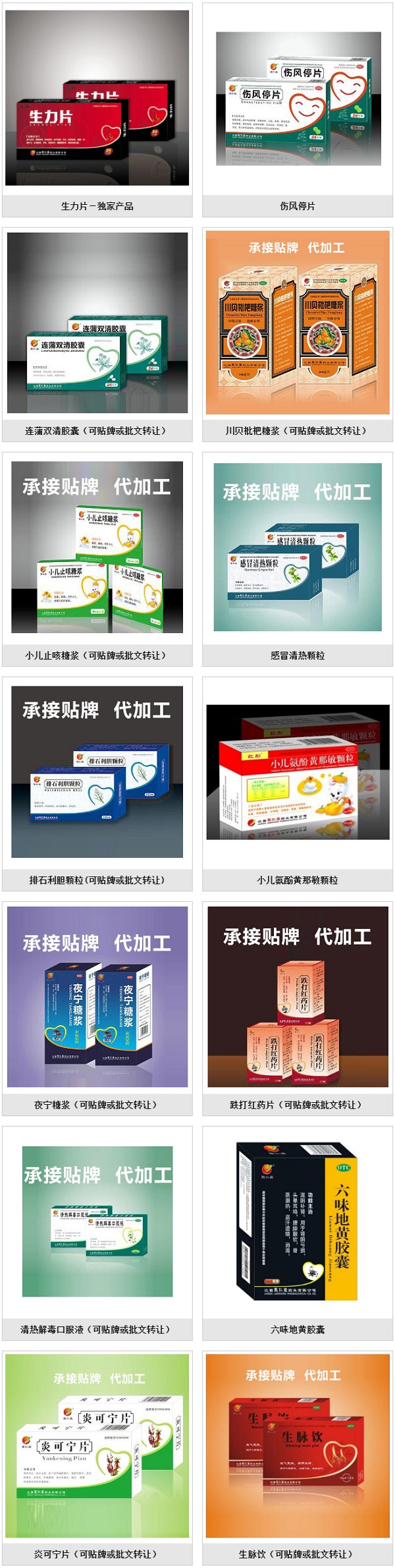Viewport: 395px width, 1568px height.
Task: Select the 川贝枇杷糖浆 product tile
Action: (x=298, y=323)
